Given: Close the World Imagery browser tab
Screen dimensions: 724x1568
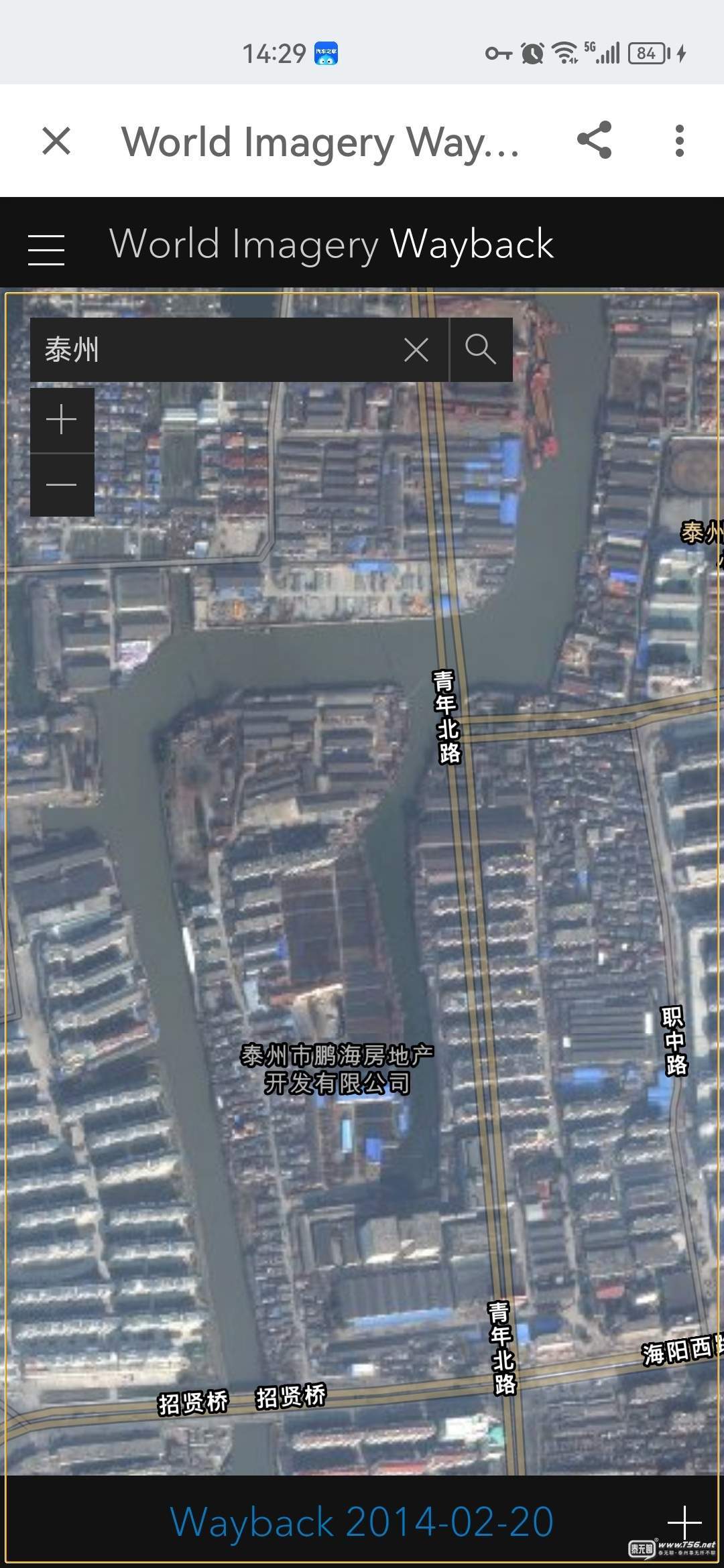Looking at the screenshot, I should [56, 141].
